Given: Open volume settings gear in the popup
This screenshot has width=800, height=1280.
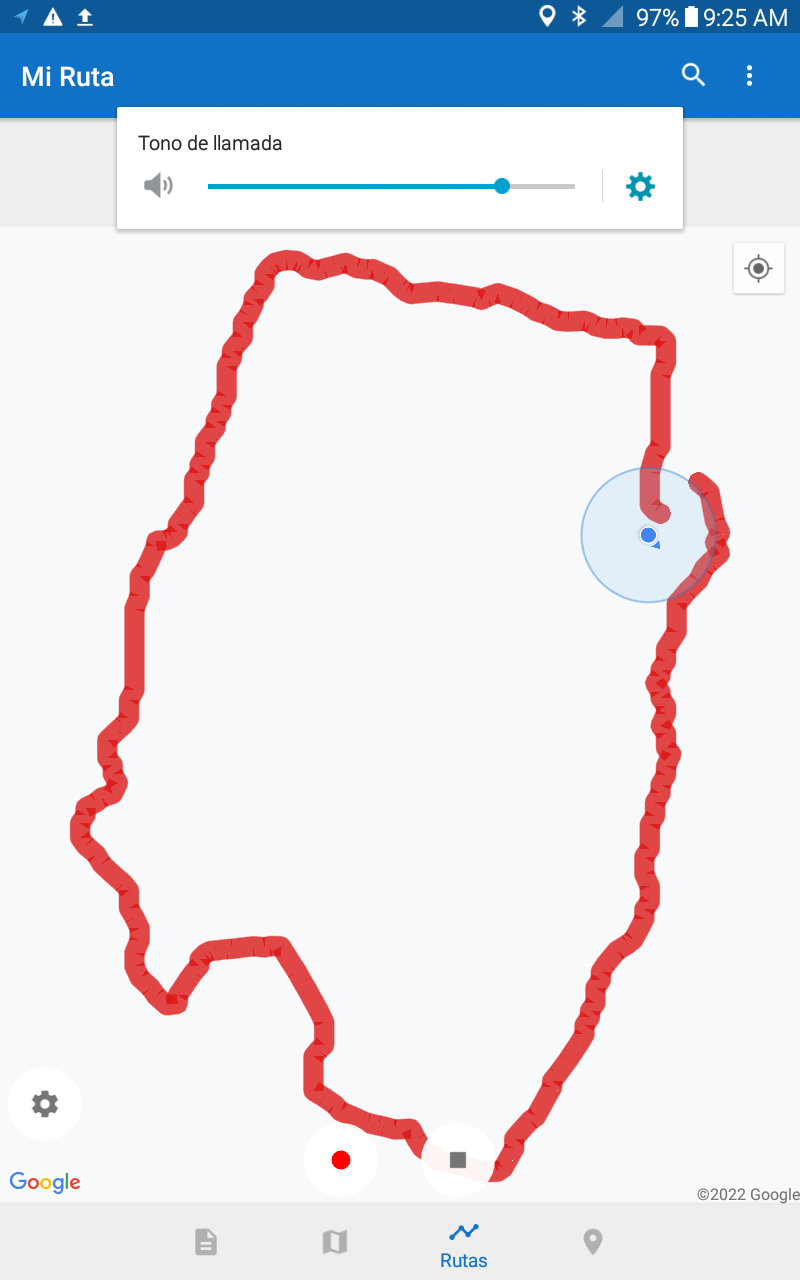Looking at the screenshot, I should point(640,186).
